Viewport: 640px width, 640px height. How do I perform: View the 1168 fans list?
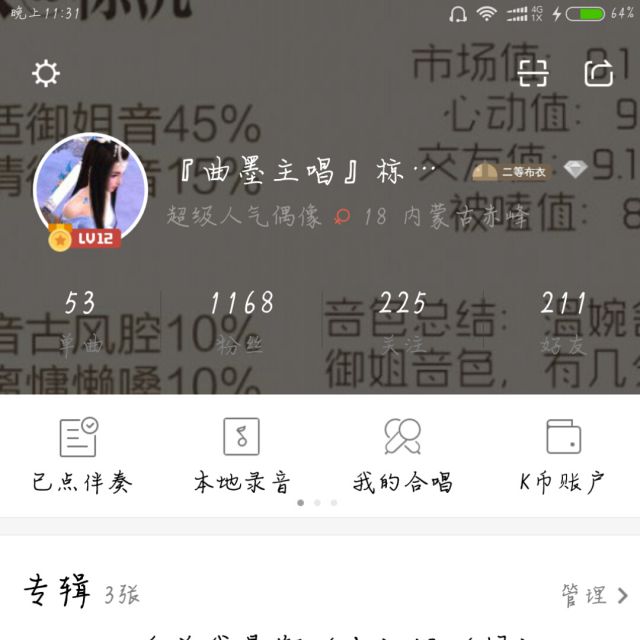click(x=241, y=321)
